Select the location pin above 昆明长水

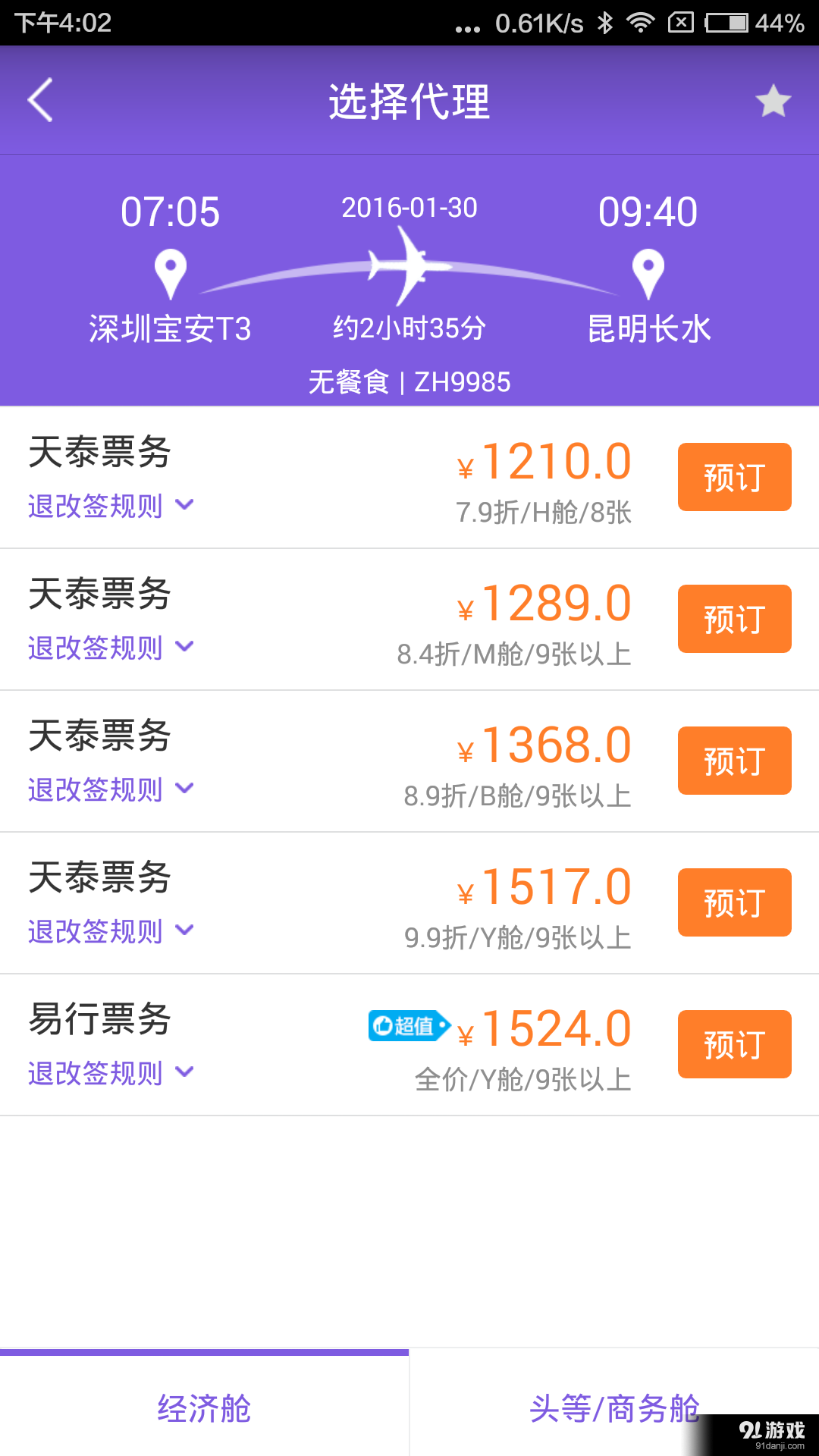(x=648, y=269)
